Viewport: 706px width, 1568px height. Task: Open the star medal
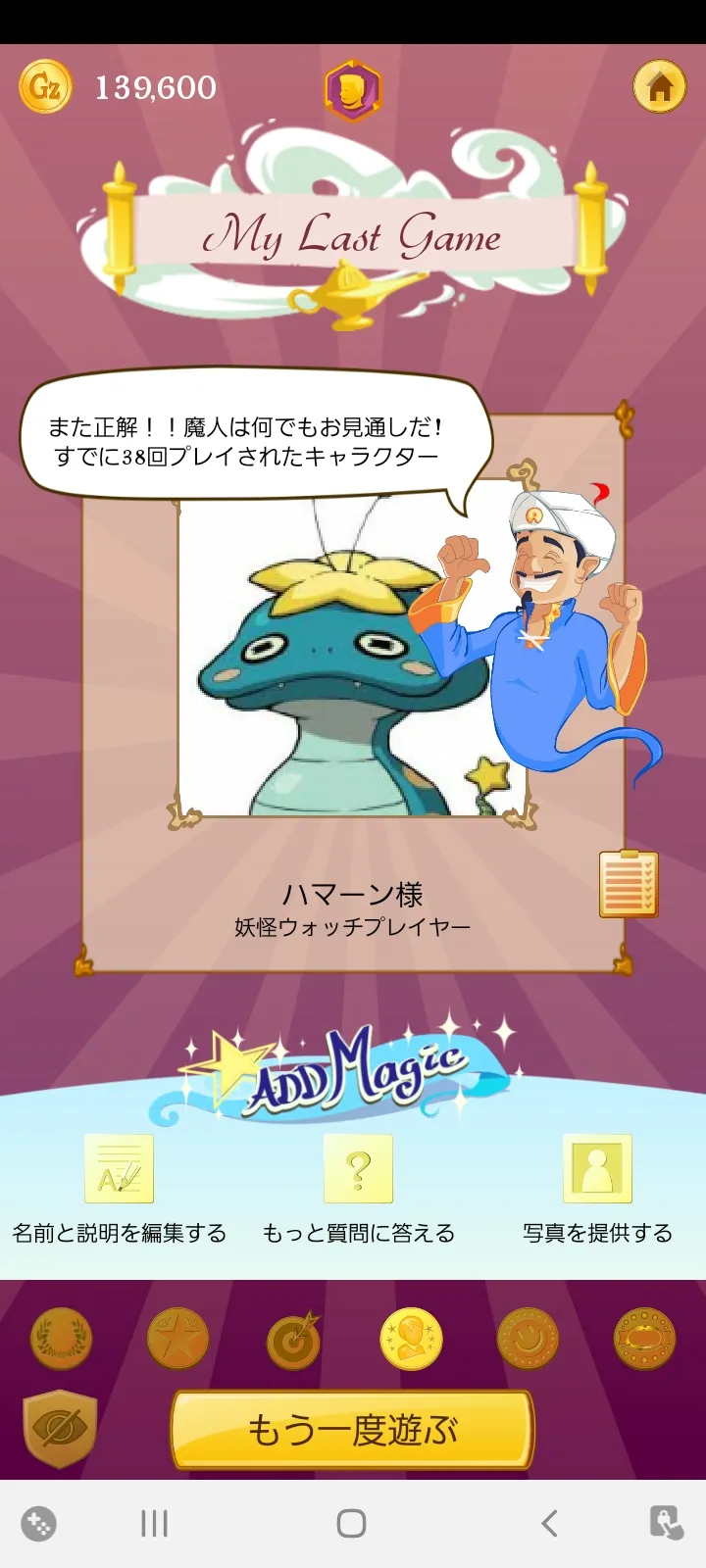(177, 1339)
